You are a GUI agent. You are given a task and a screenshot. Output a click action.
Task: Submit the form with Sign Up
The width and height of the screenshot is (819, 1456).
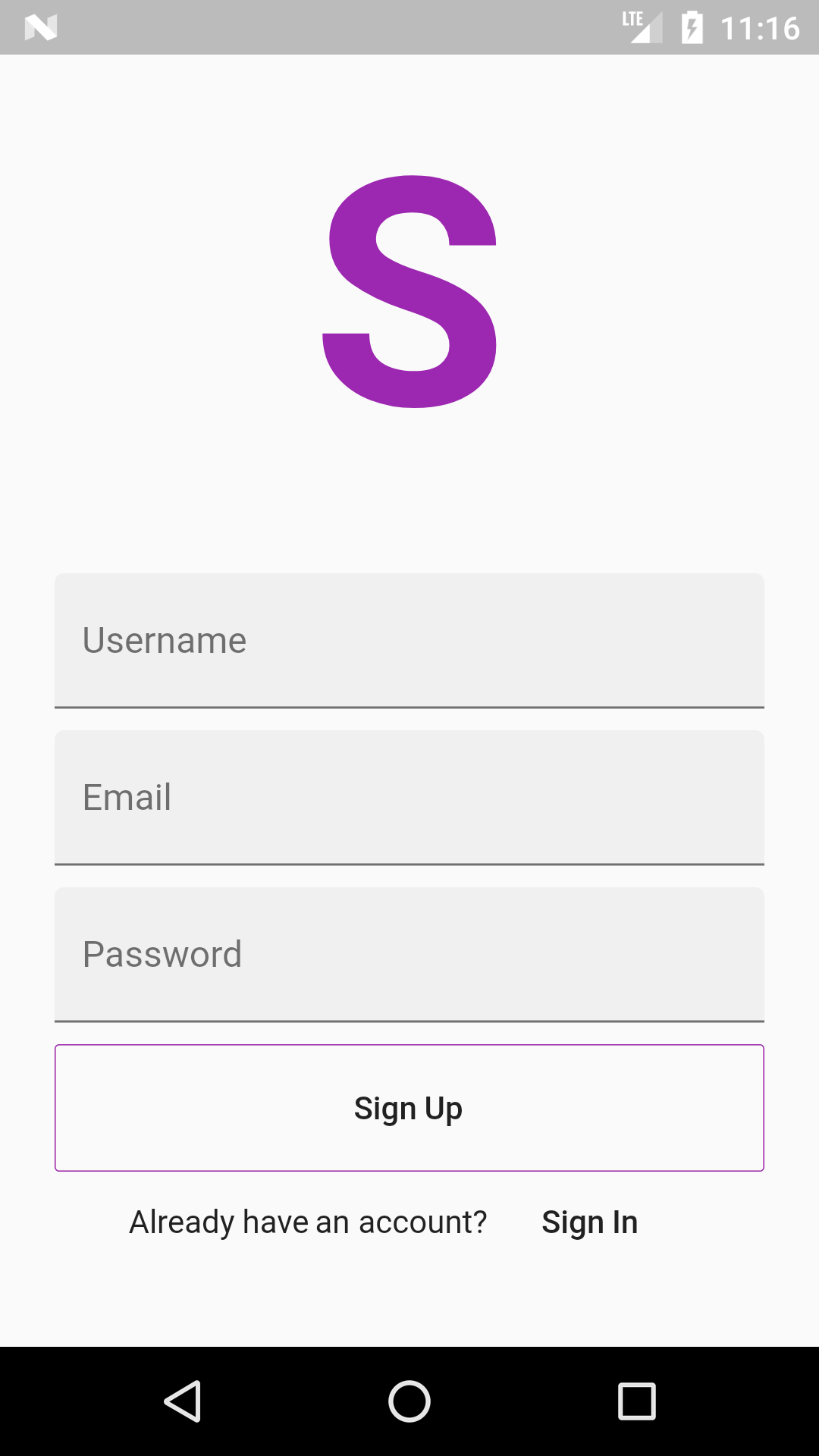pos(409,1108)
